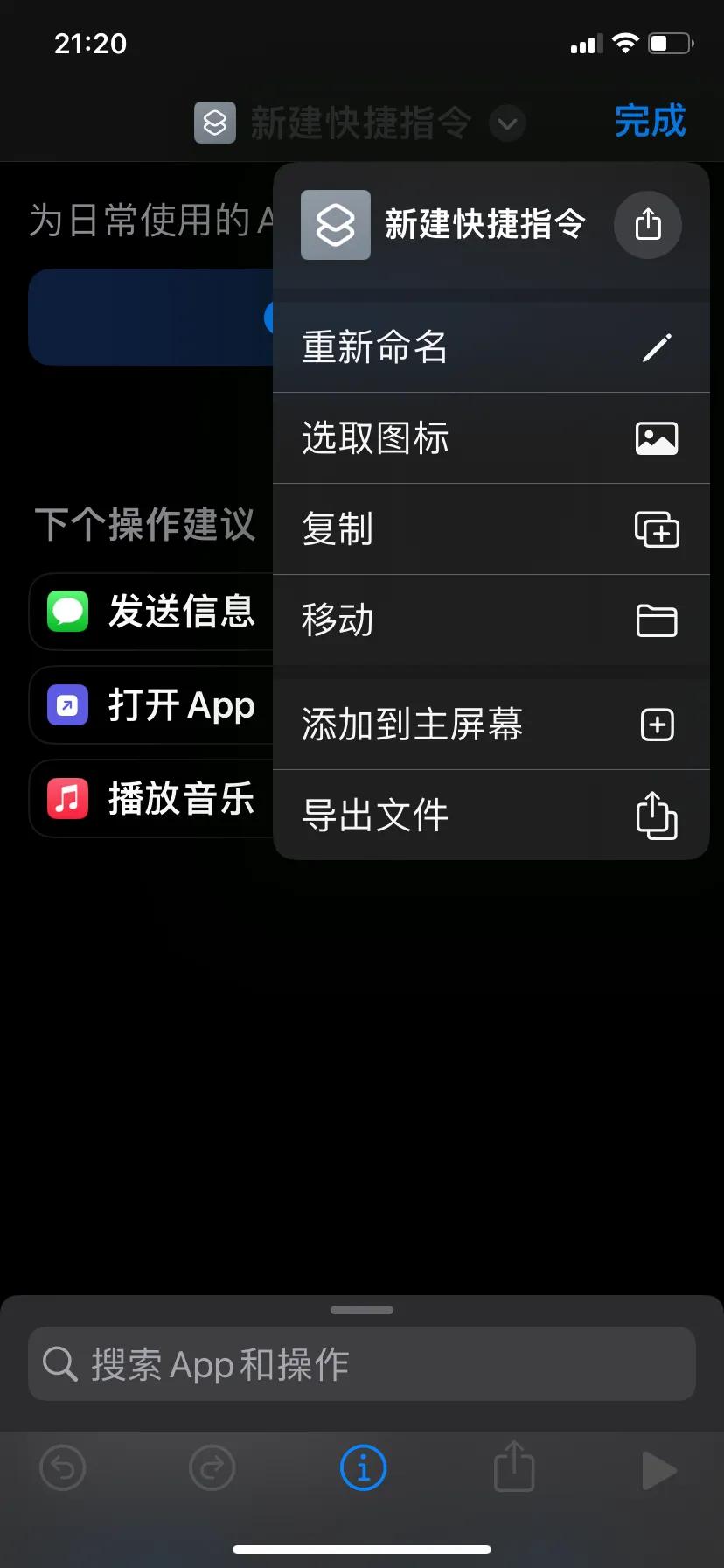This screenshot has height=1568, width=724.
Task: Select 导出文件 option
Action: 490,815
